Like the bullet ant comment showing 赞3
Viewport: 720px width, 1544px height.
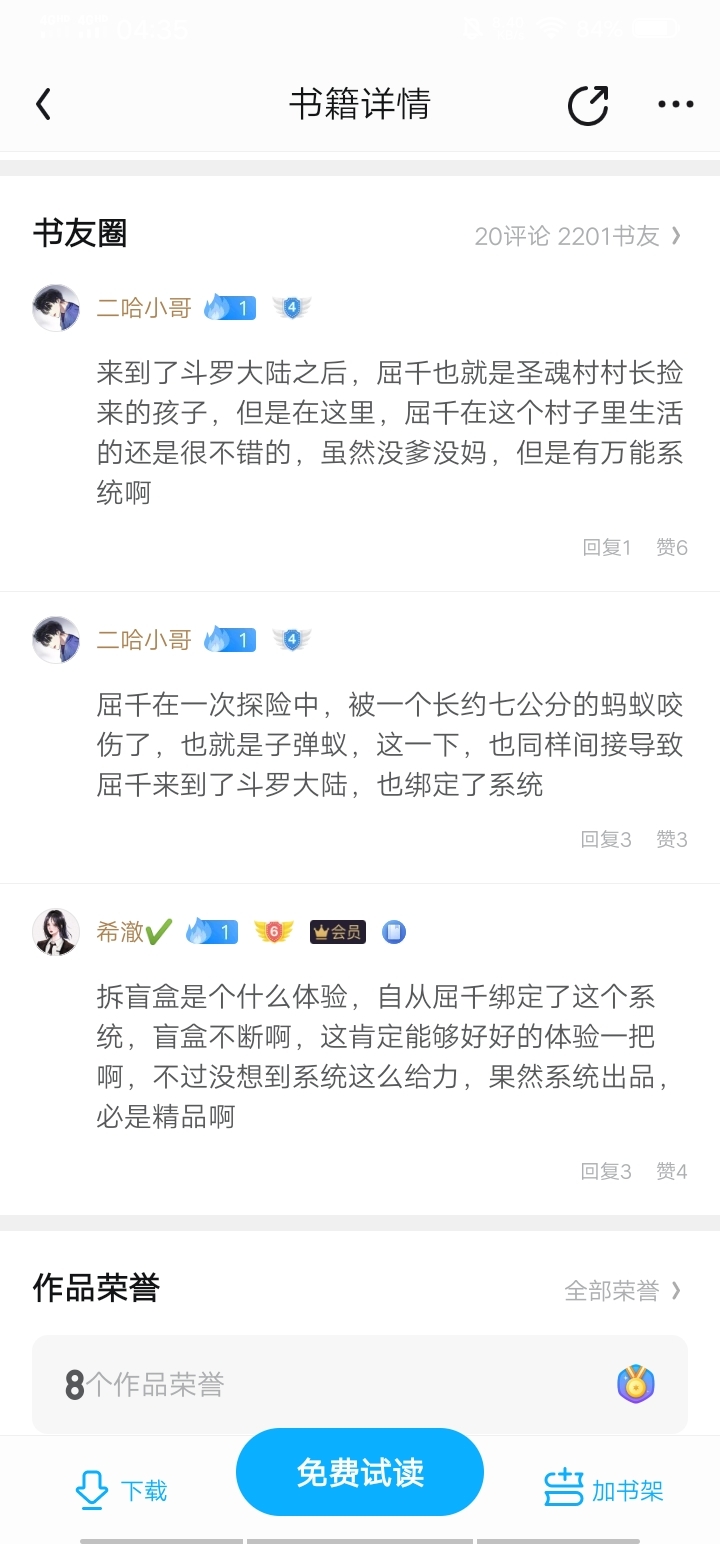(672, 839)
